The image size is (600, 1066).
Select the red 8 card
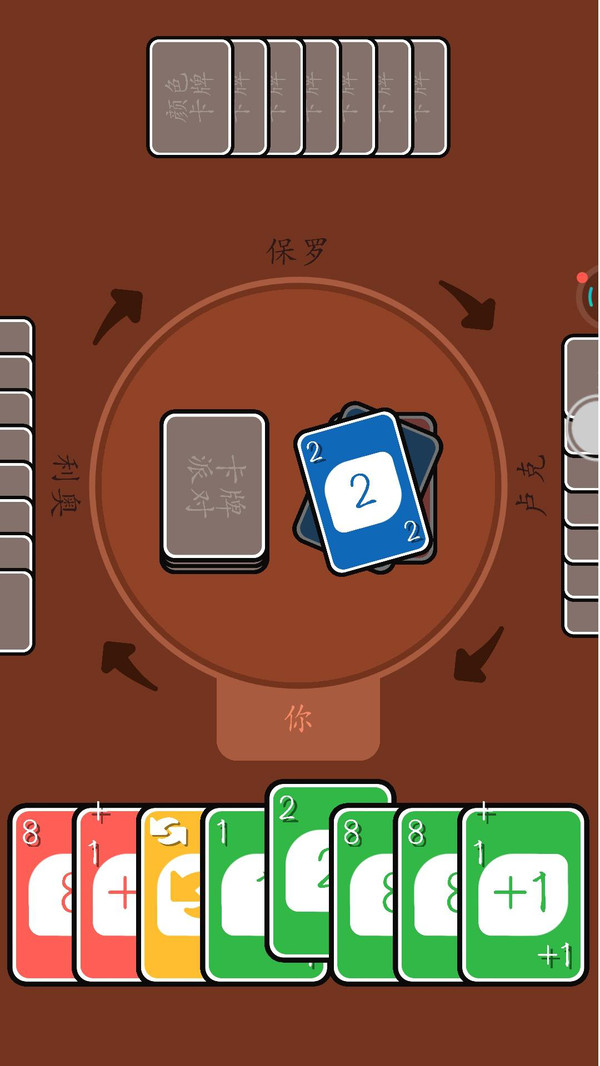coord(42,894)
